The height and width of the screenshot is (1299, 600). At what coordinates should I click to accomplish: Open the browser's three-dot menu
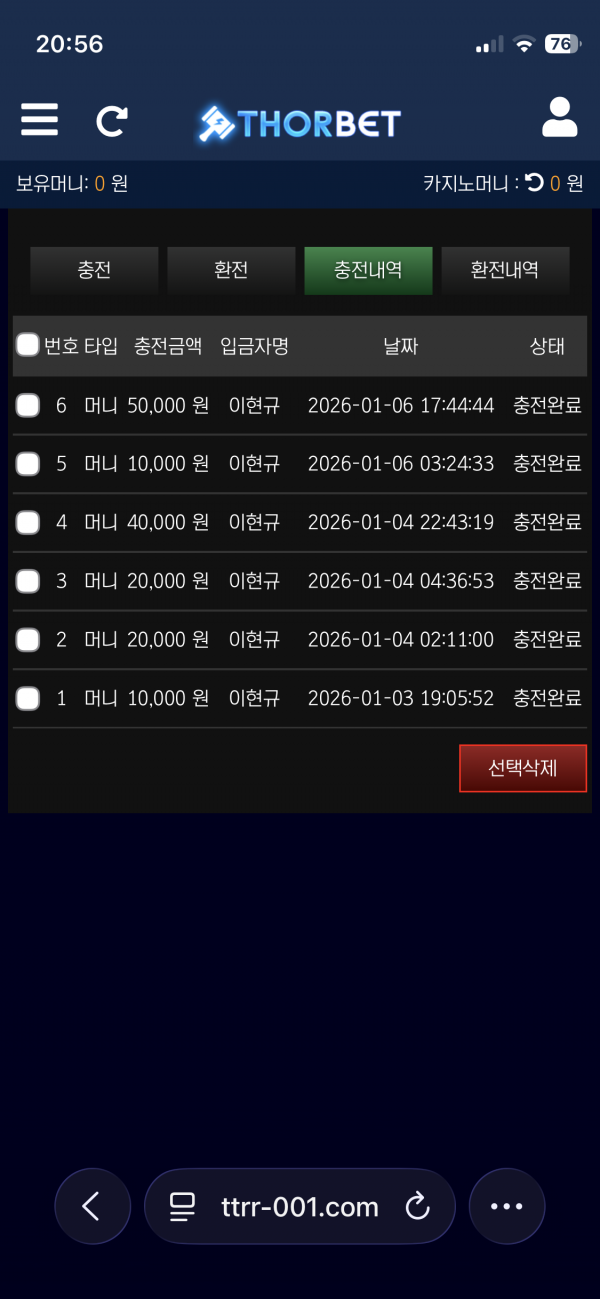coord(507,1206)
